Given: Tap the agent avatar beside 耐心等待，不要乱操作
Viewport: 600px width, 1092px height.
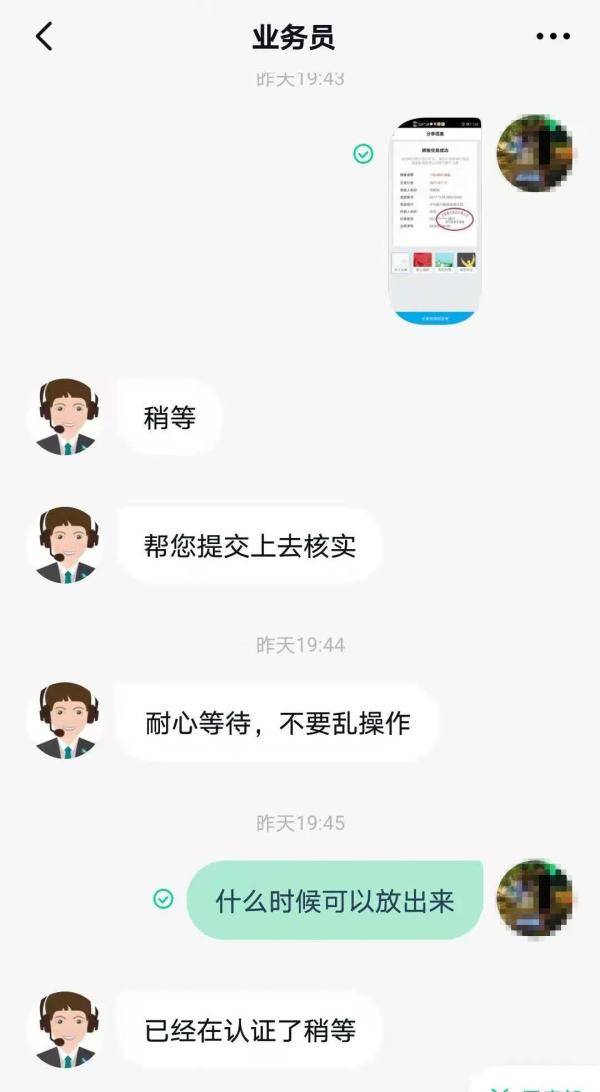Looking at the screenshot, I should (67, 721).
